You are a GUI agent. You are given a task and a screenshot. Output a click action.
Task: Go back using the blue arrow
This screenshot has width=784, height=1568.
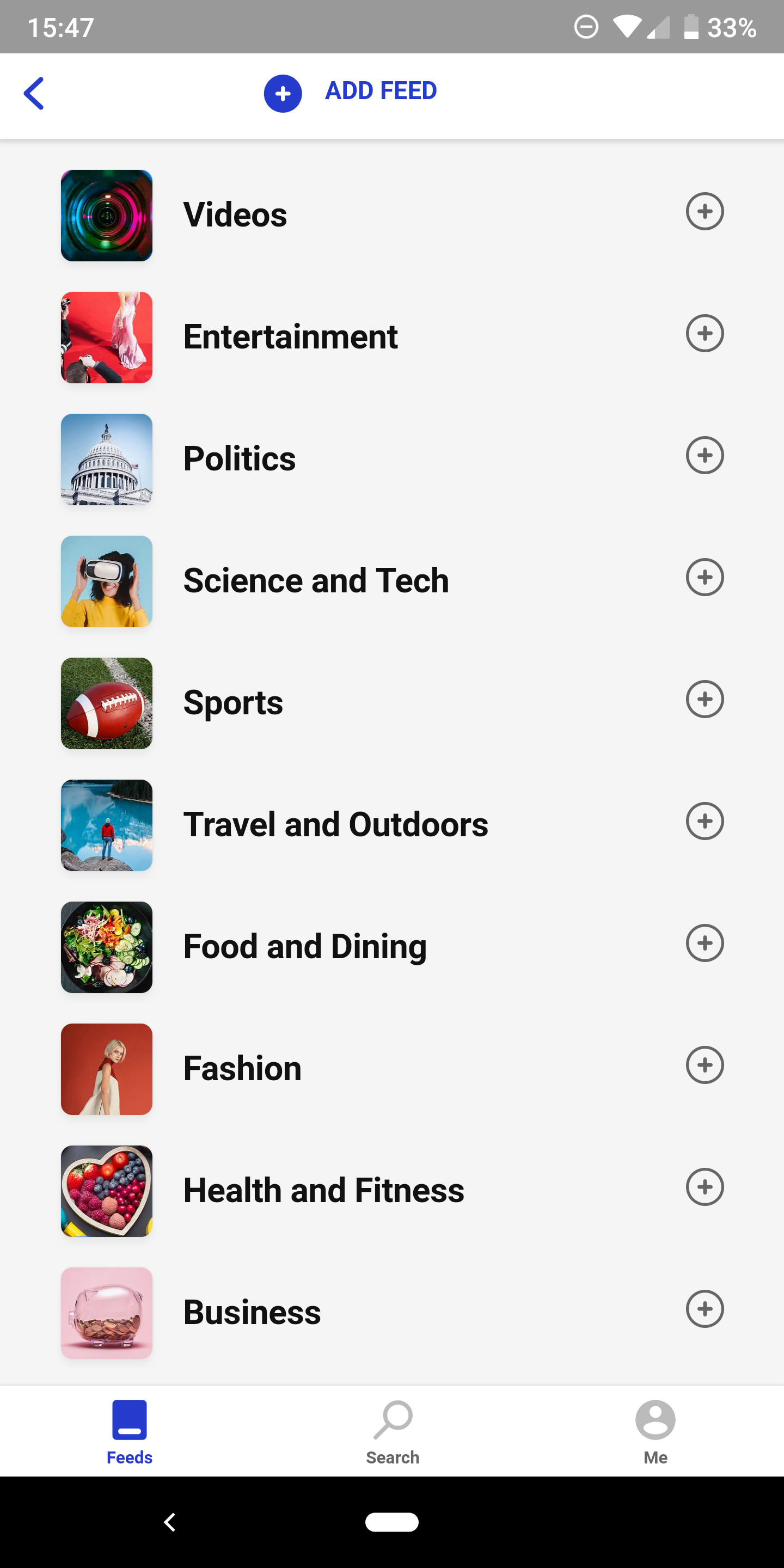coord(34,93)
